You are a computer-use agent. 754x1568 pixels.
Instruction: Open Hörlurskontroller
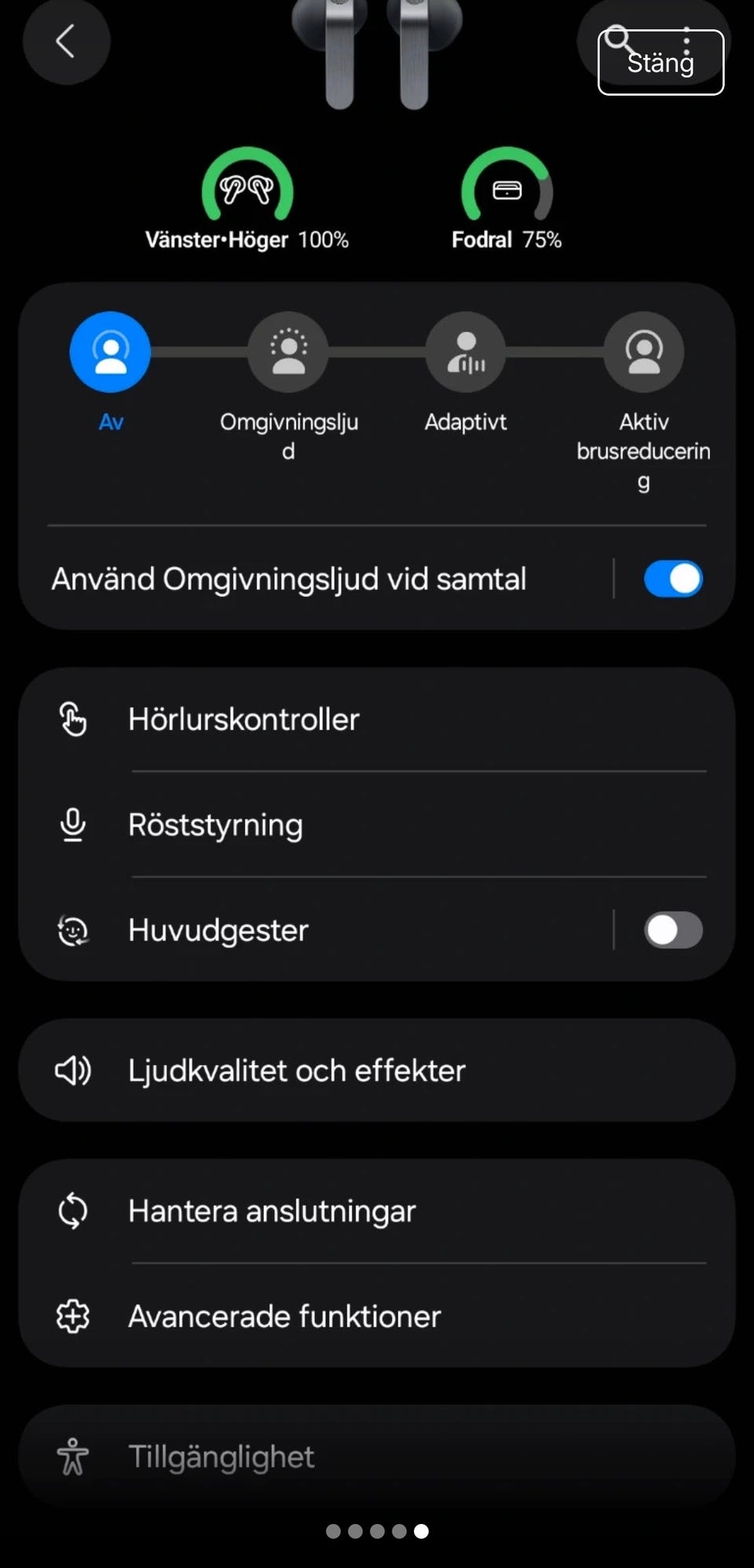click(x=377, y=720)
